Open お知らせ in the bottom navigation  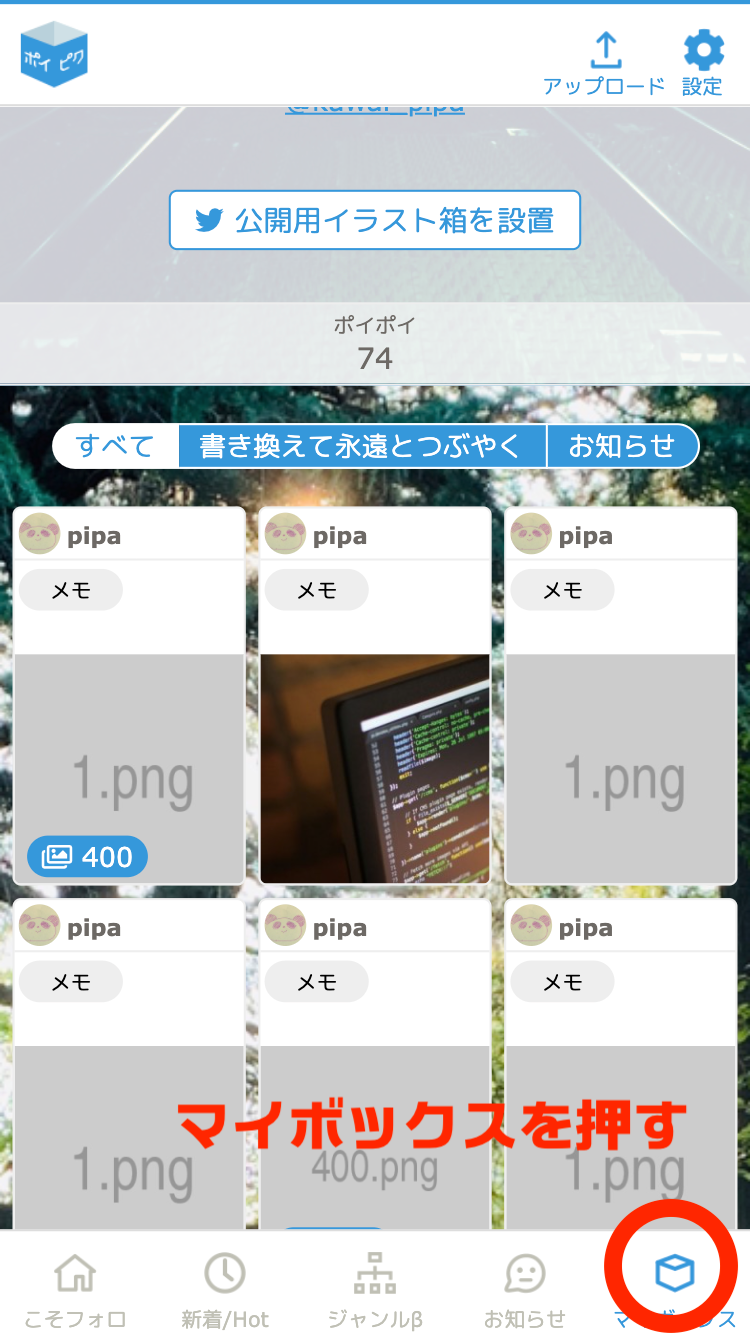pos(525,1290)
